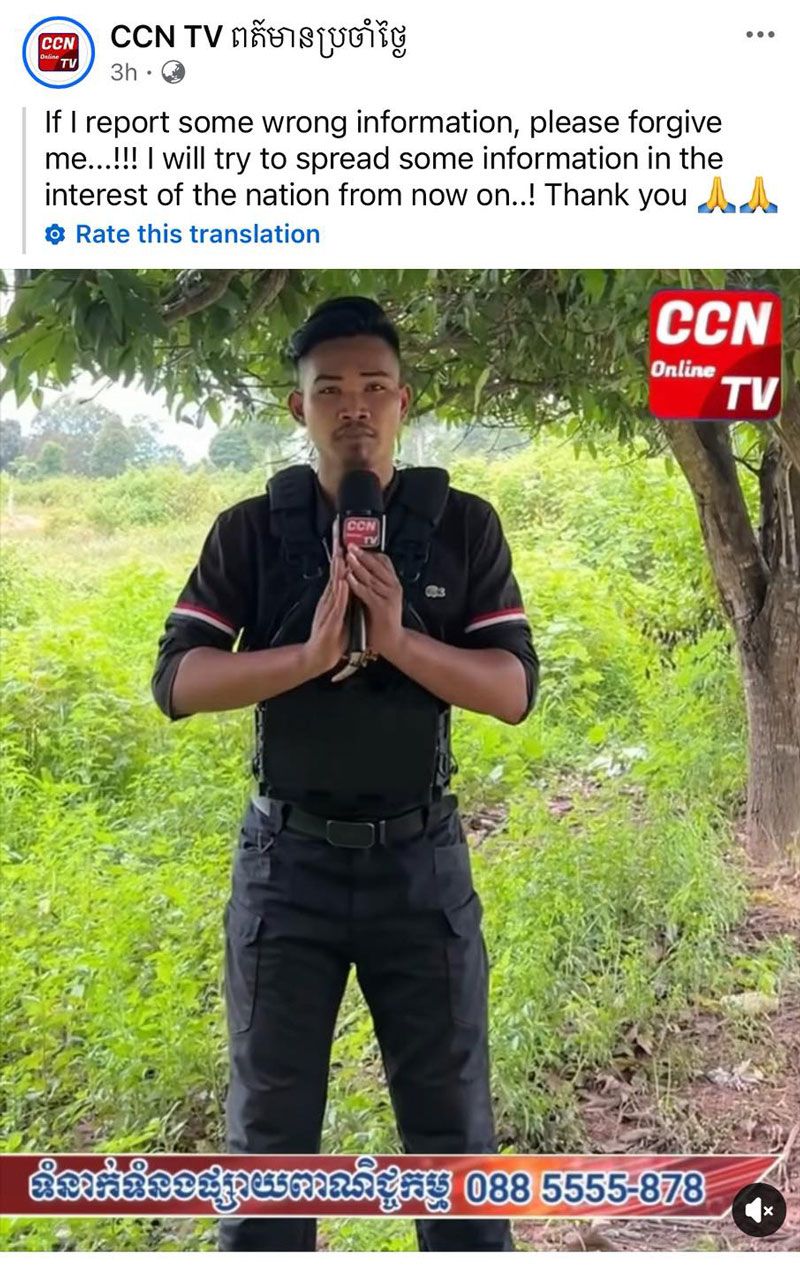Viewport: 800px width, 1272px height.
Task: Unmute the video sound
Action: [759, 1211]
